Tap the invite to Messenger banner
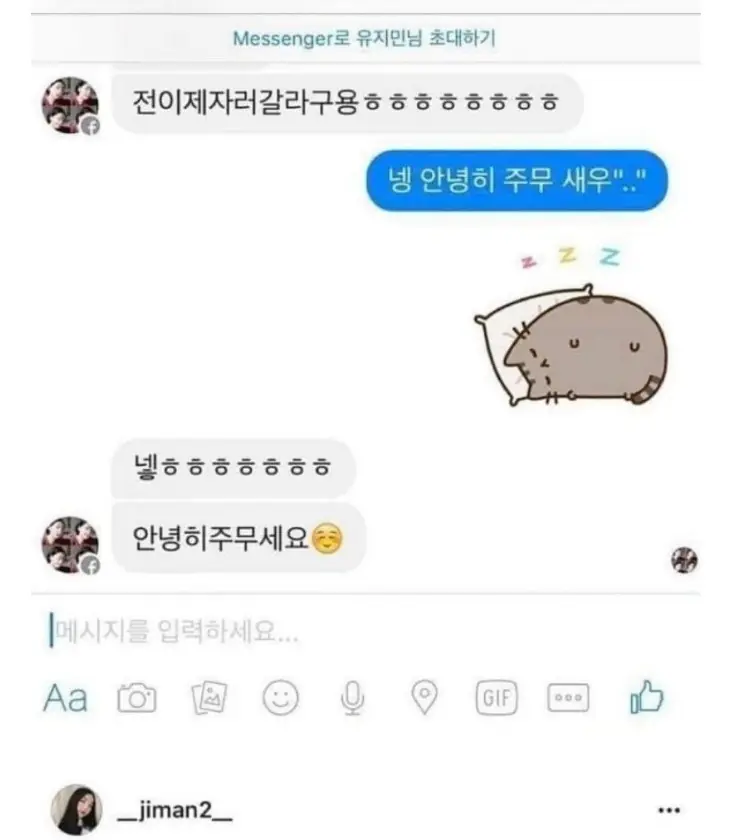Viewport: 740px width, 840px height. point(364,40)
